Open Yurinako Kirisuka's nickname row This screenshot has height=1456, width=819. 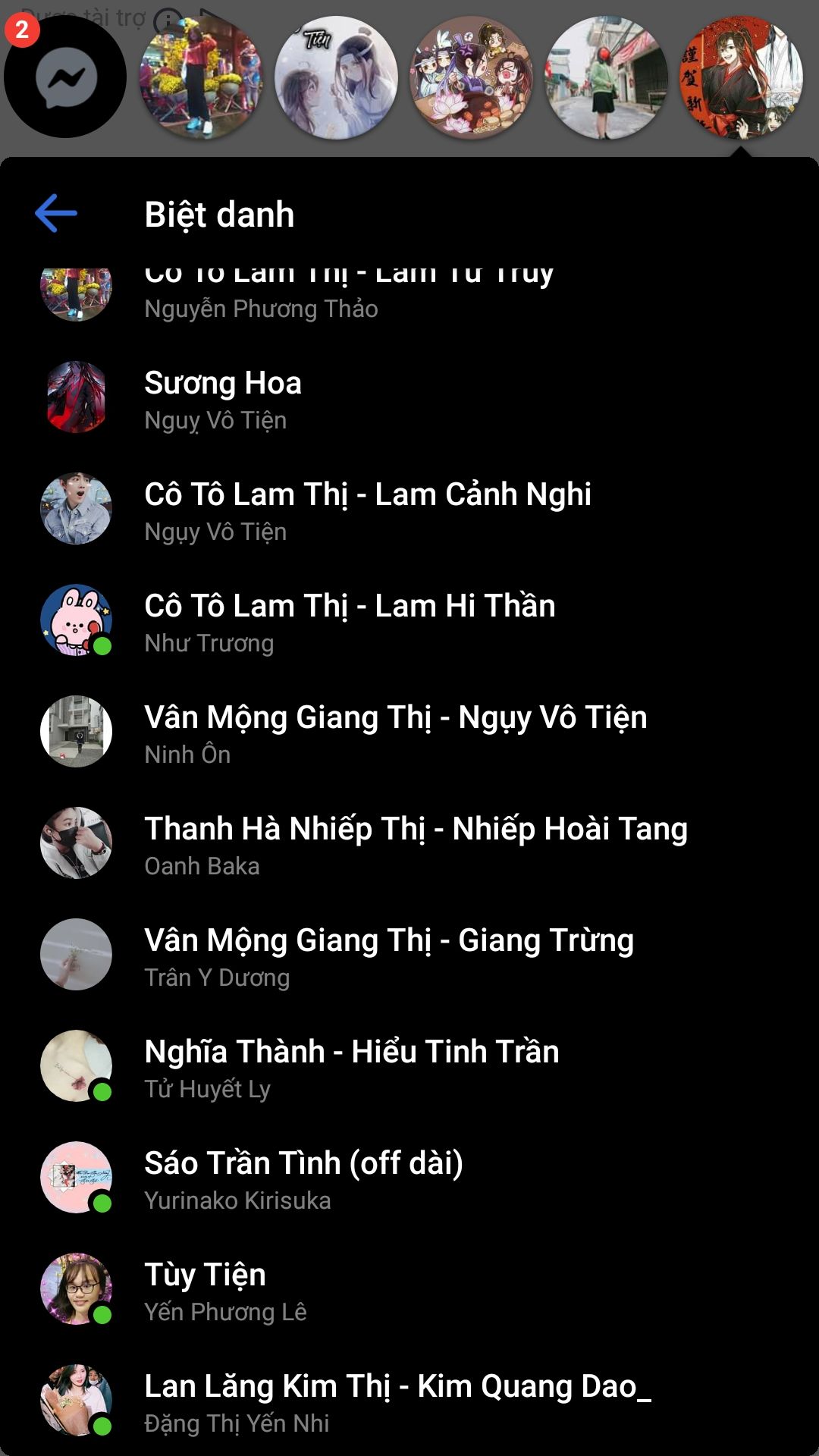point(409,1179)
